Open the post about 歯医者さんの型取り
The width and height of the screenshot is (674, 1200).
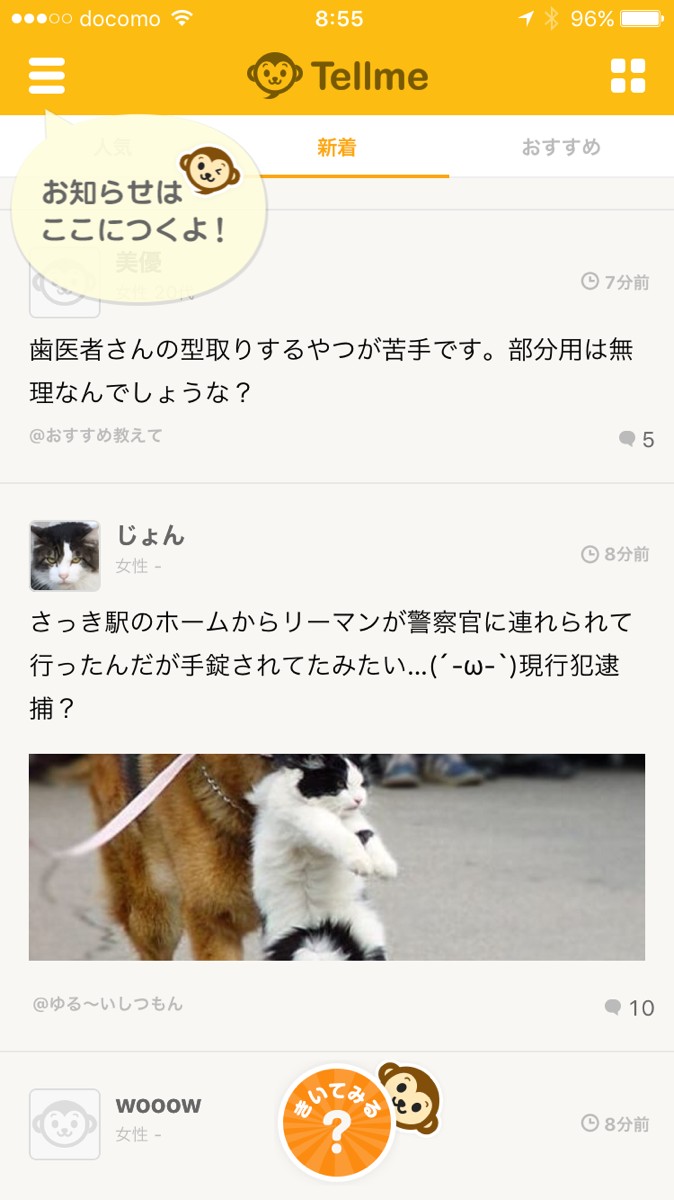tap(332, 372)
